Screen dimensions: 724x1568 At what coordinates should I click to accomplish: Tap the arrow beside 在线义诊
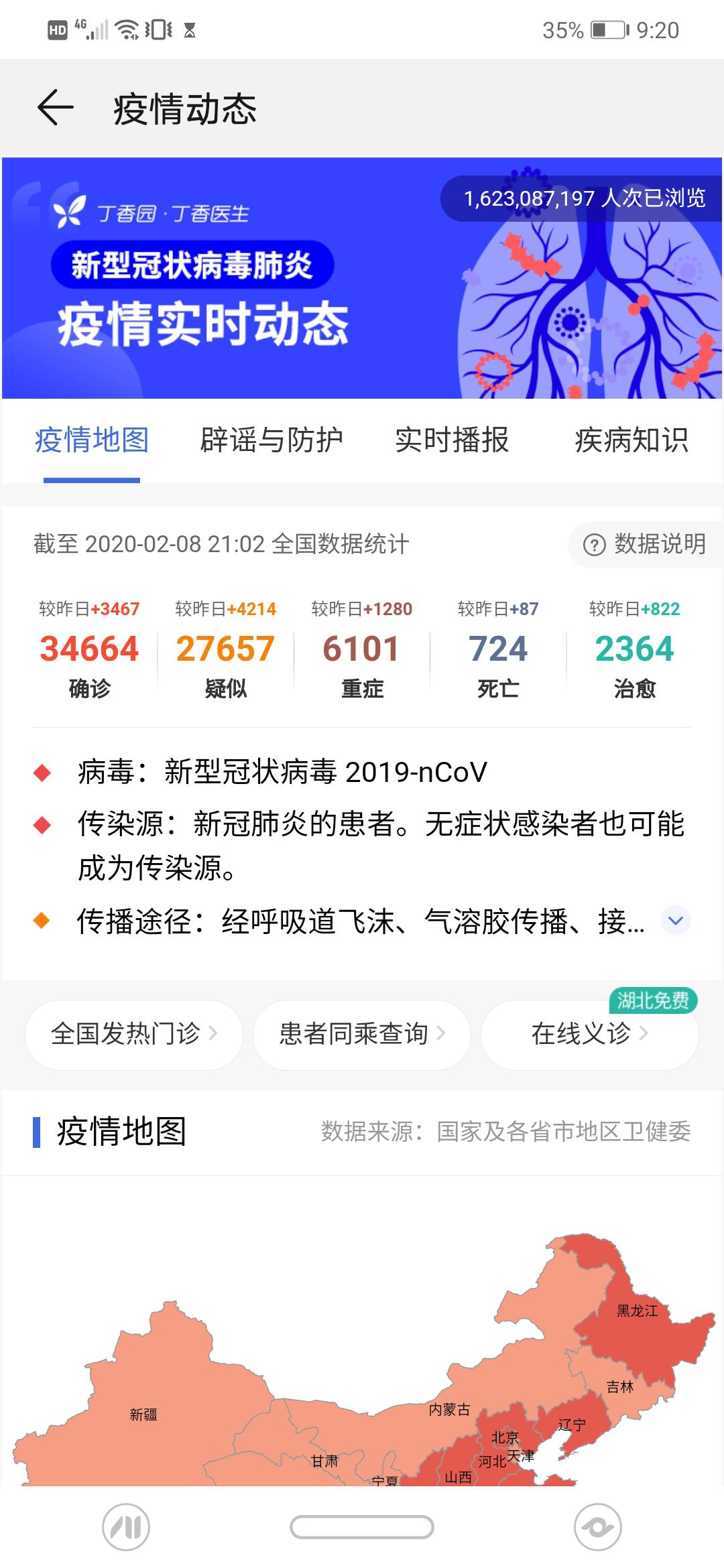coord(646,1035)
